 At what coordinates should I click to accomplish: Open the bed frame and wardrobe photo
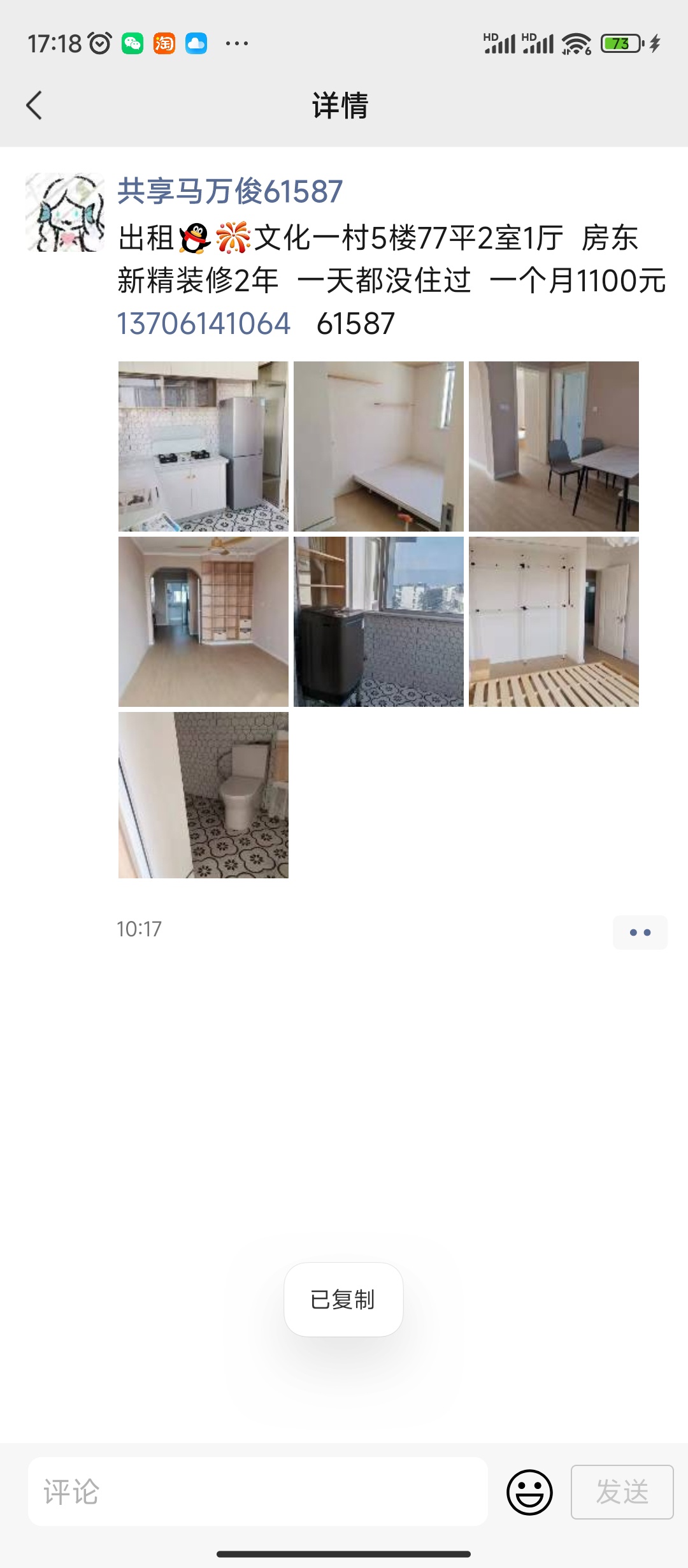[x=554, y=621]
